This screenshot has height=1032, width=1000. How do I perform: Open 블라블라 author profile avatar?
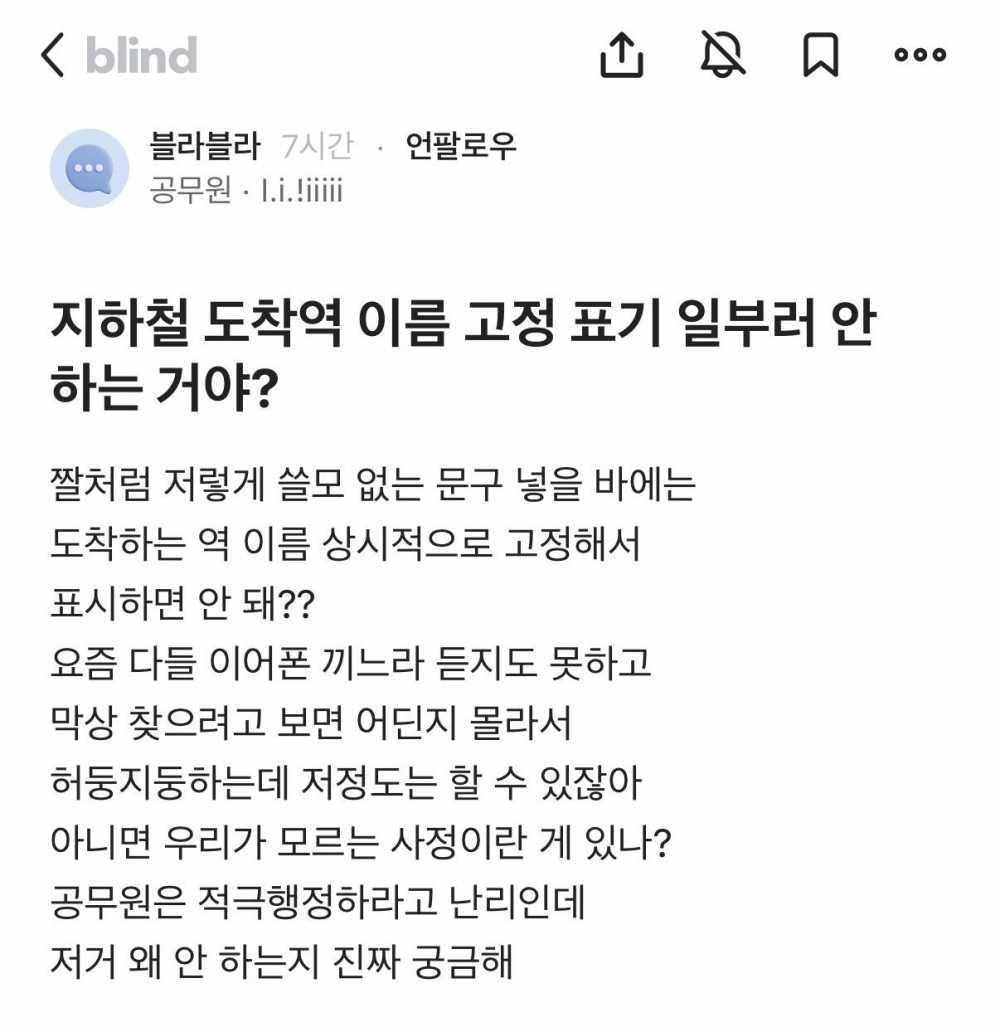89,168
